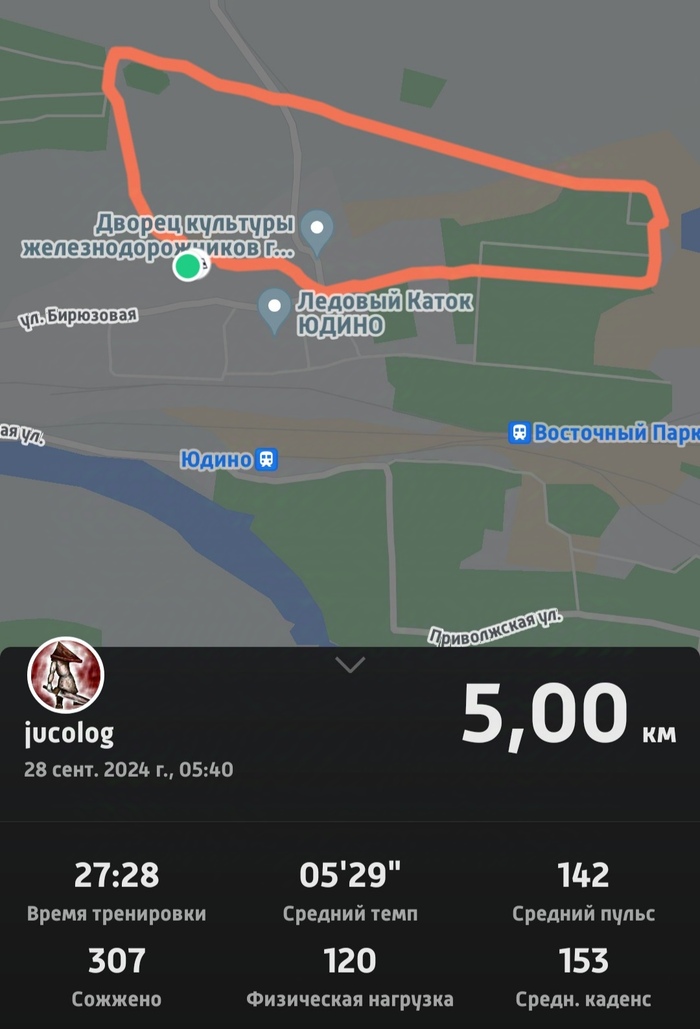Tap the green start point on the route
700x1029 pixels.
coord(187,266)
